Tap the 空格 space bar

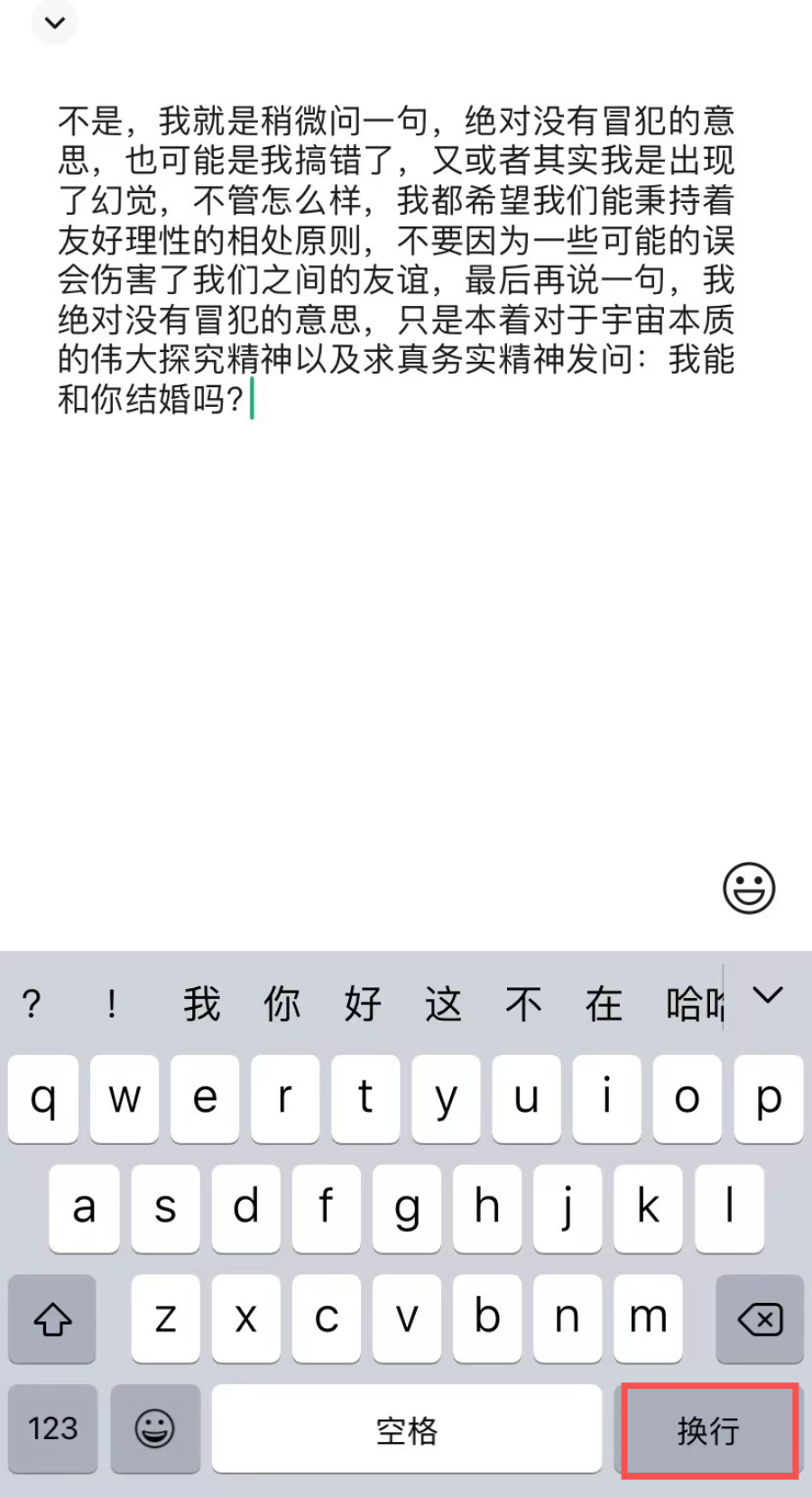(x=406, y=1430)
